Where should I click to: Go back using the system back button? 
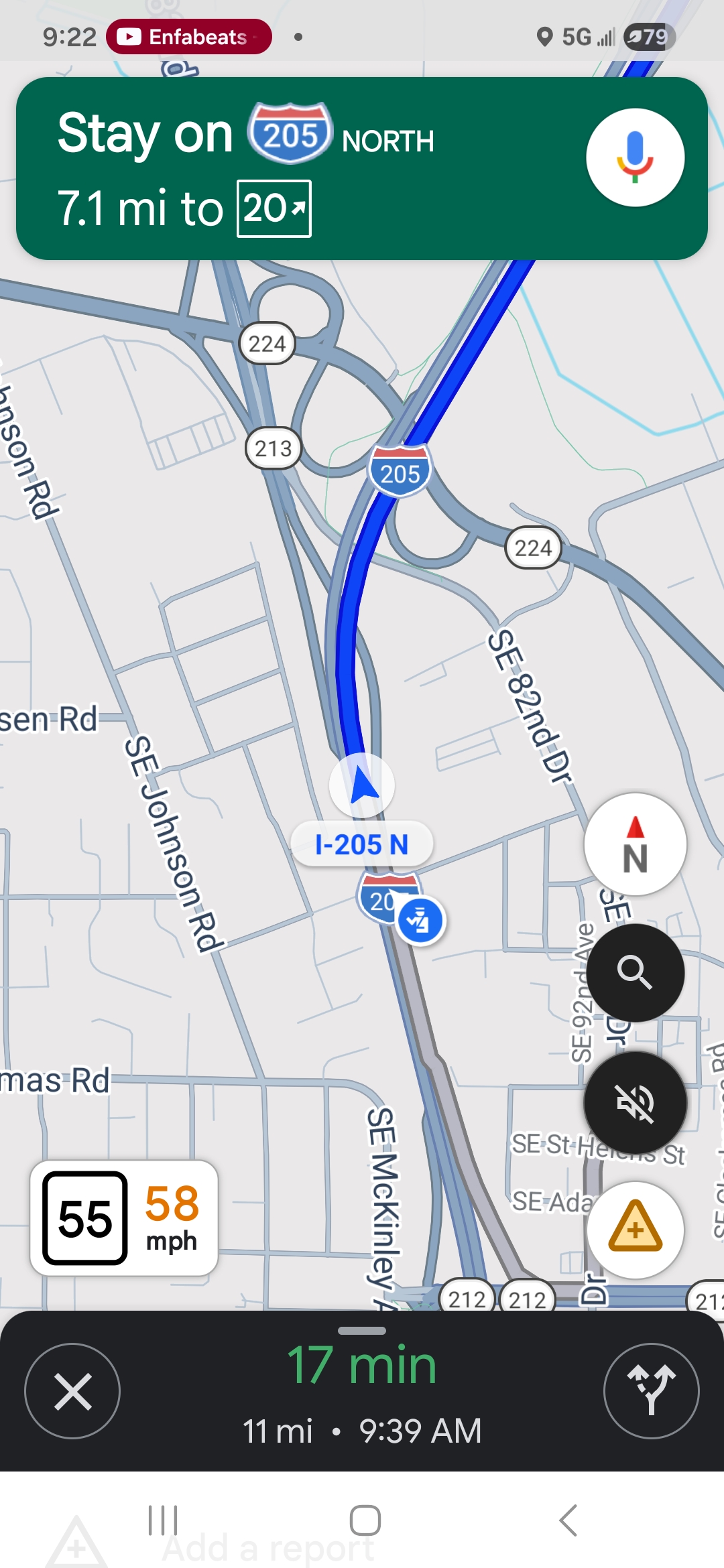coord(568,1520)
